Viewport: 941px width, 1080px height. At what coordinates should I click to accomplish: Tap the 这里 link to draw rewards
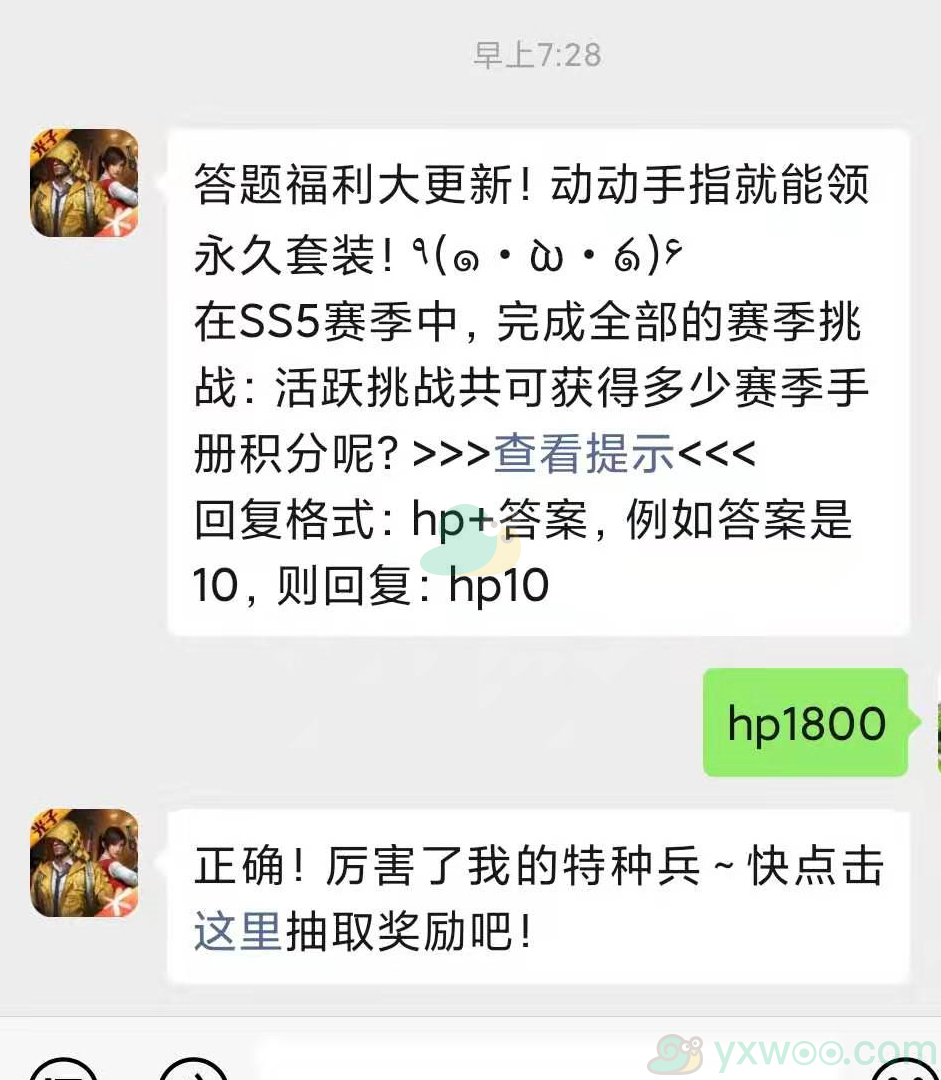point(237,933)
